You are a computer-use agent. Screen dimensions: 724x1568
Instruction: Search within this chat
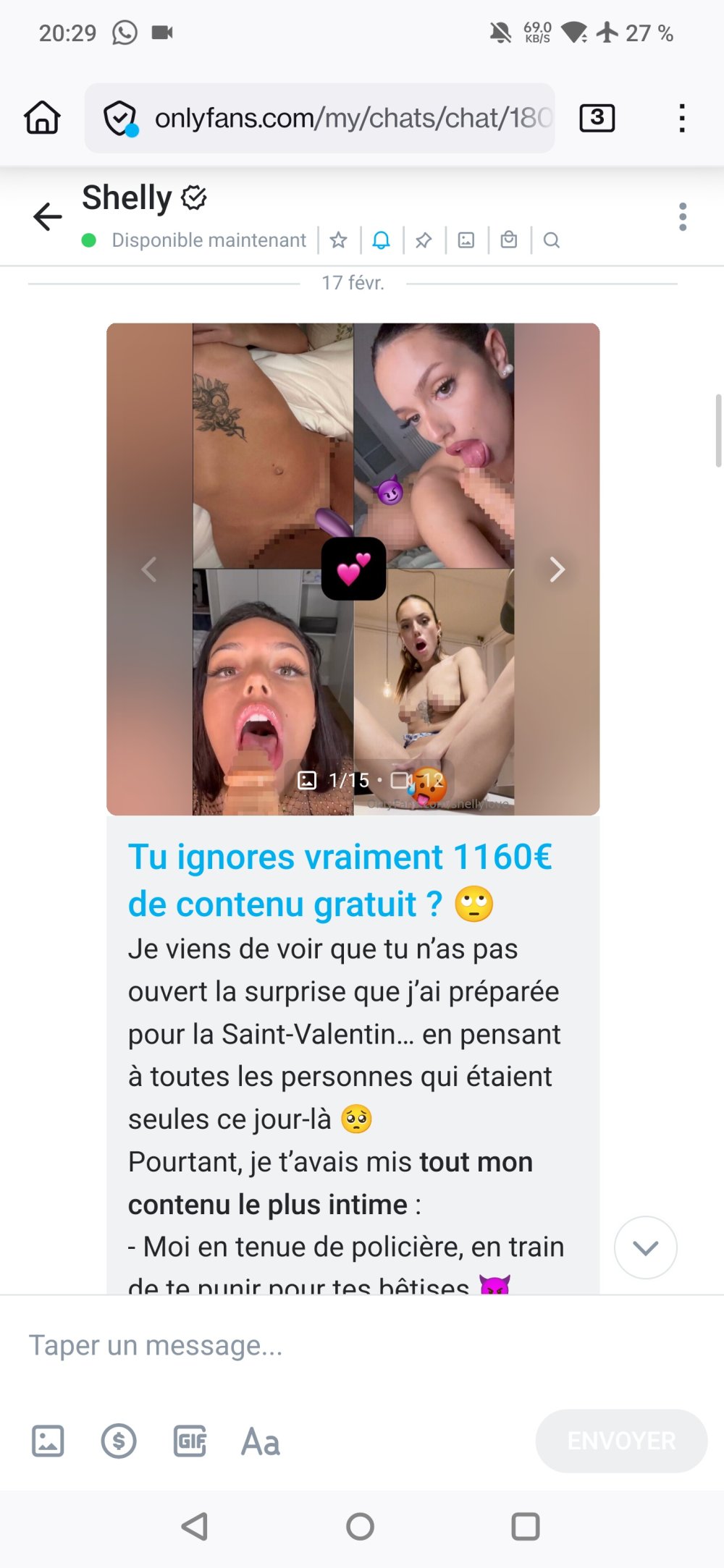tap(552, 240)
